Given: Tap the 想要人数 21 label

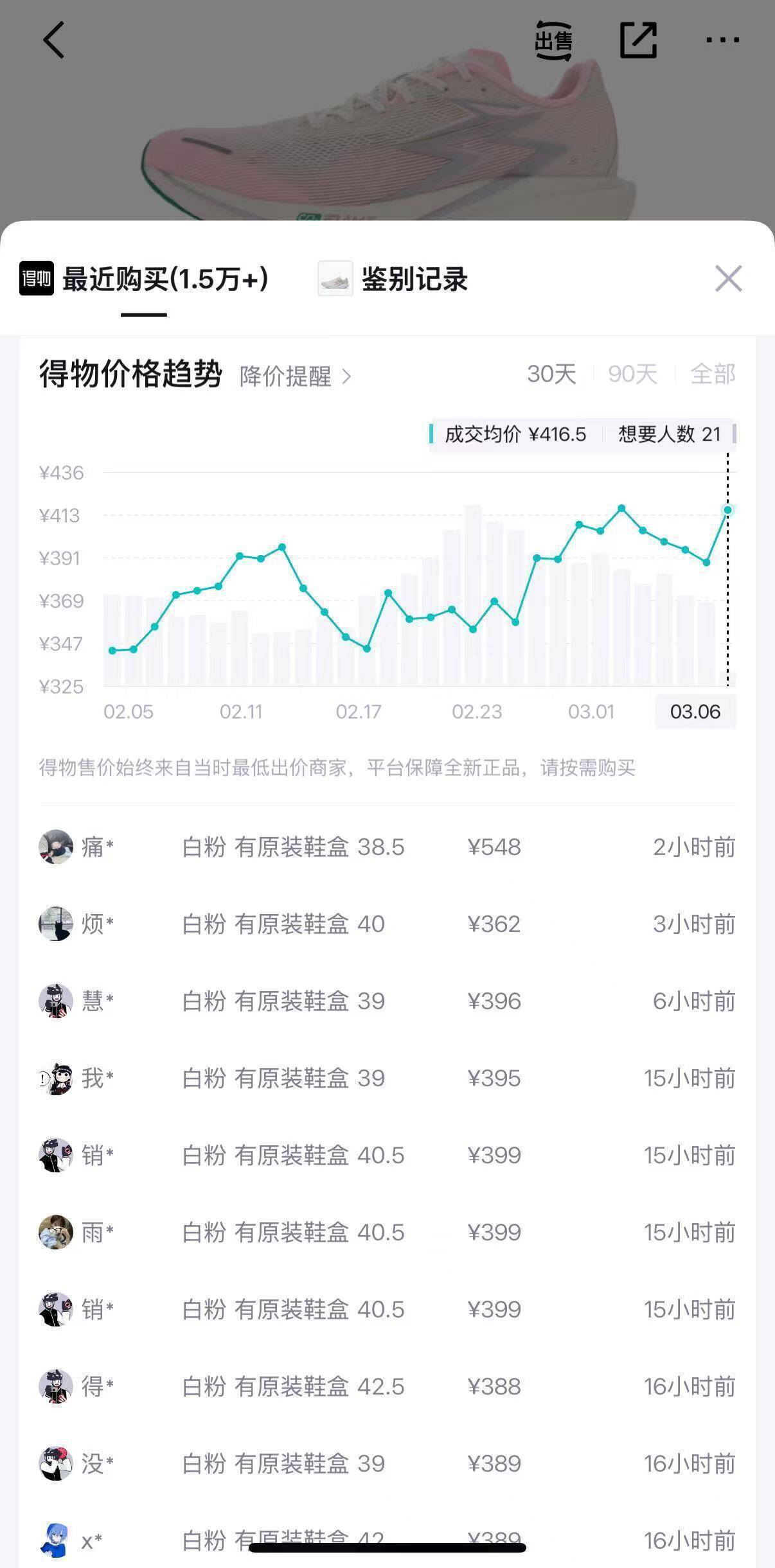Looking at the screenshot, I should point(672,436).
